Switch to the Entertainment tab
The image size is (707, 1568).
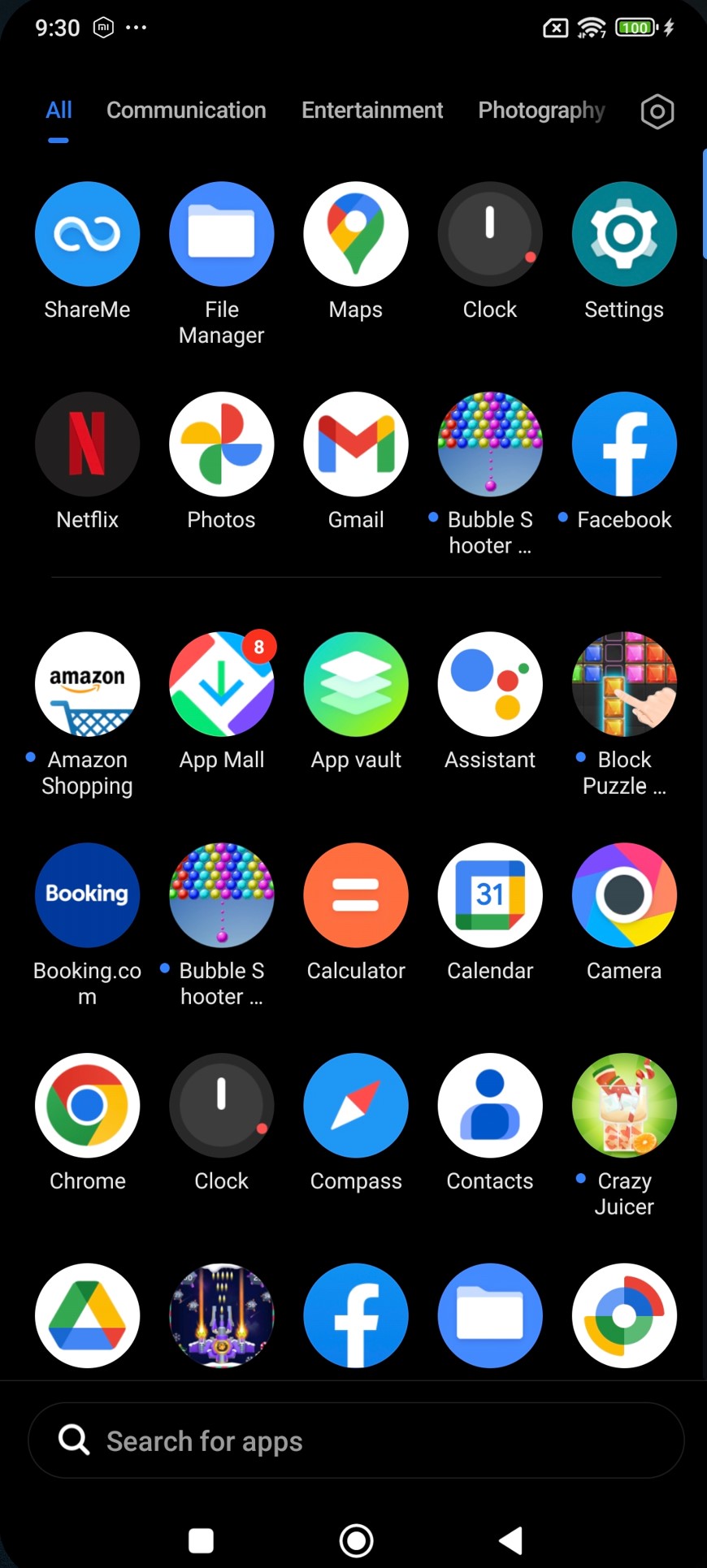372,110
